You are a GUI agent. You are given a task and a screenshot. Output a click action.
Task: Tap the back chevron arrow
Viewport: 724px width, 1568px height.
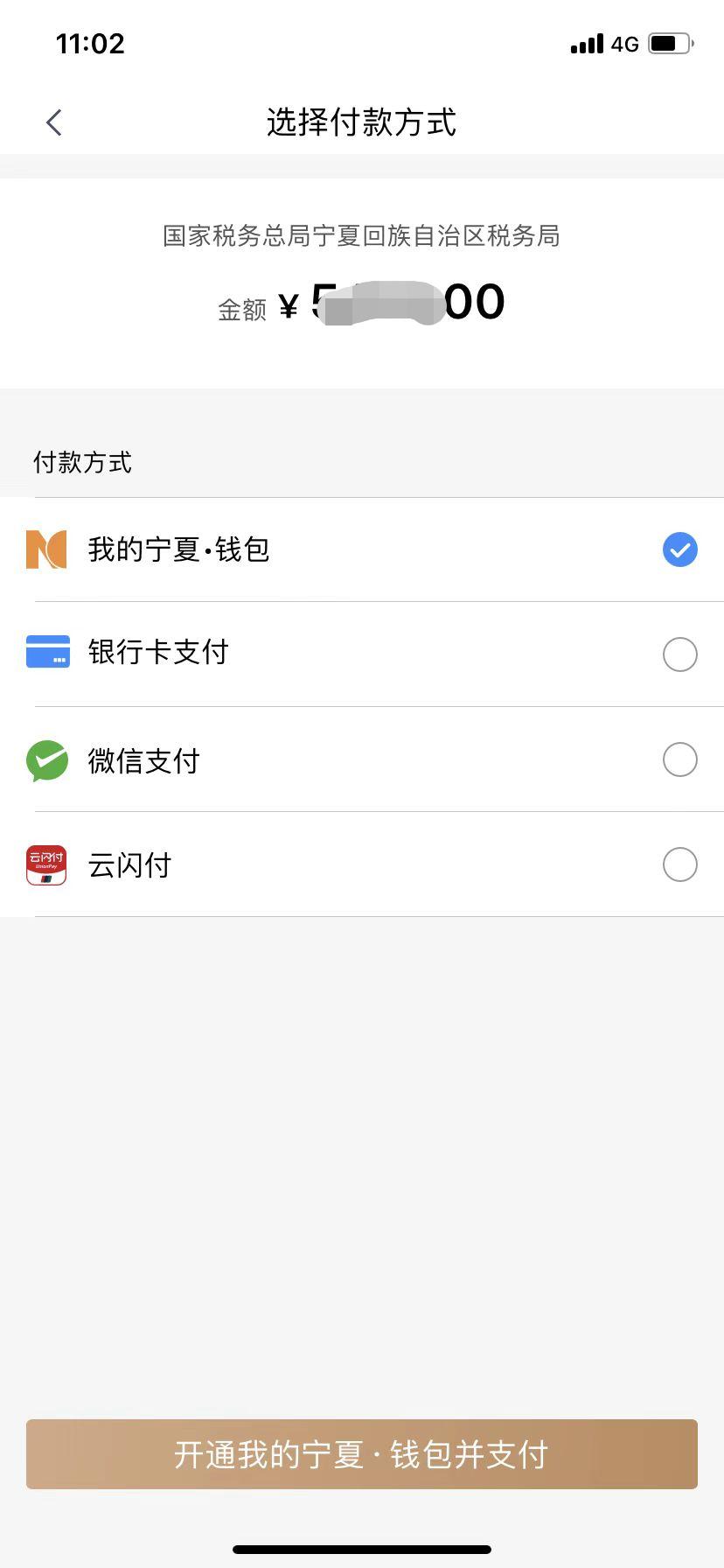[54, 122]
